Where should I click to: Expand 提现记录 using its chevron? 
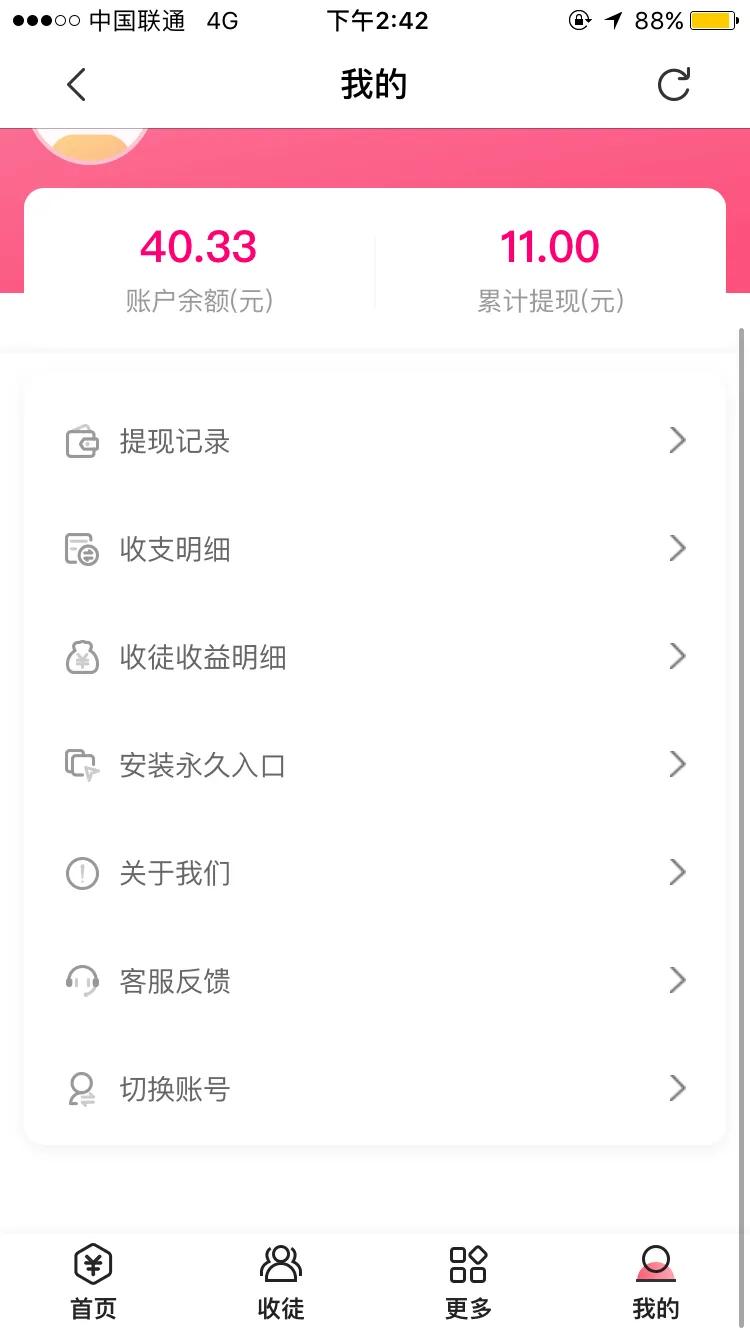click(677, 440)
